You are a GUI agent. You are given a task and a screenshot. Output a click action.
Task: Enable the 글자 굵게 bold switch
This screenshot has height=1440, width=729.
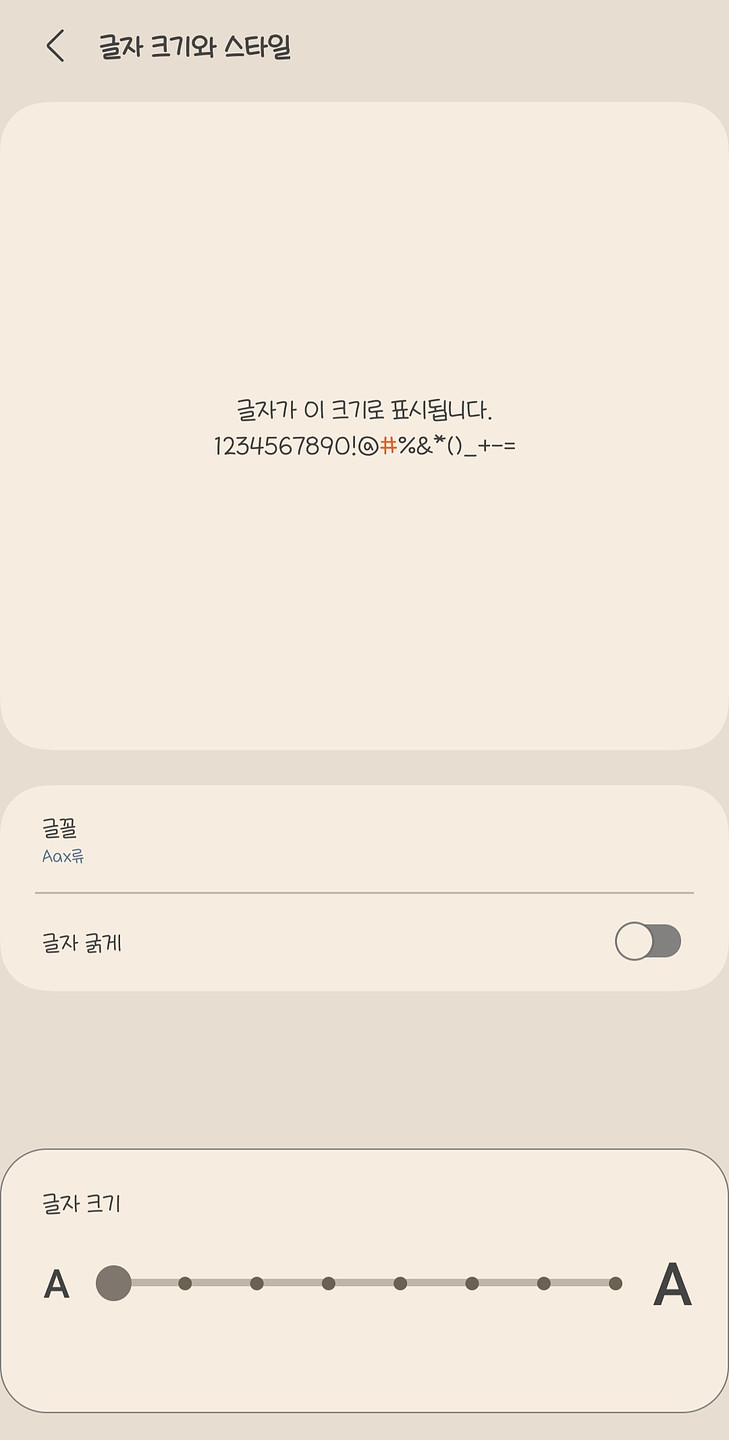click(x=647, y=941)
